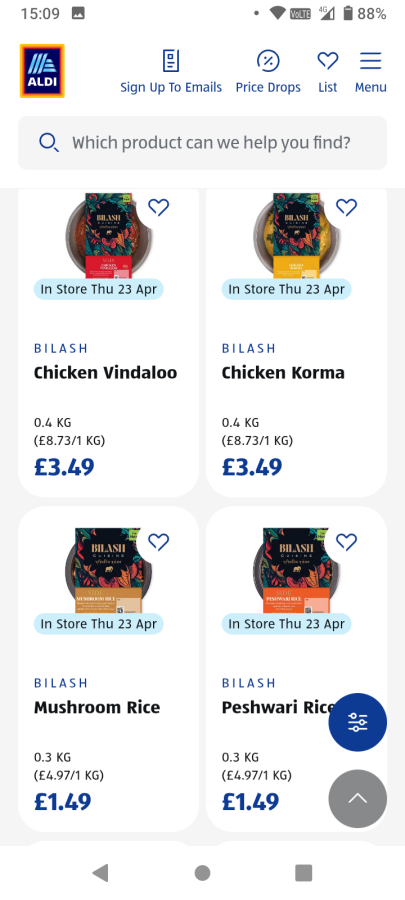Open the filter options button

point(357,722)
